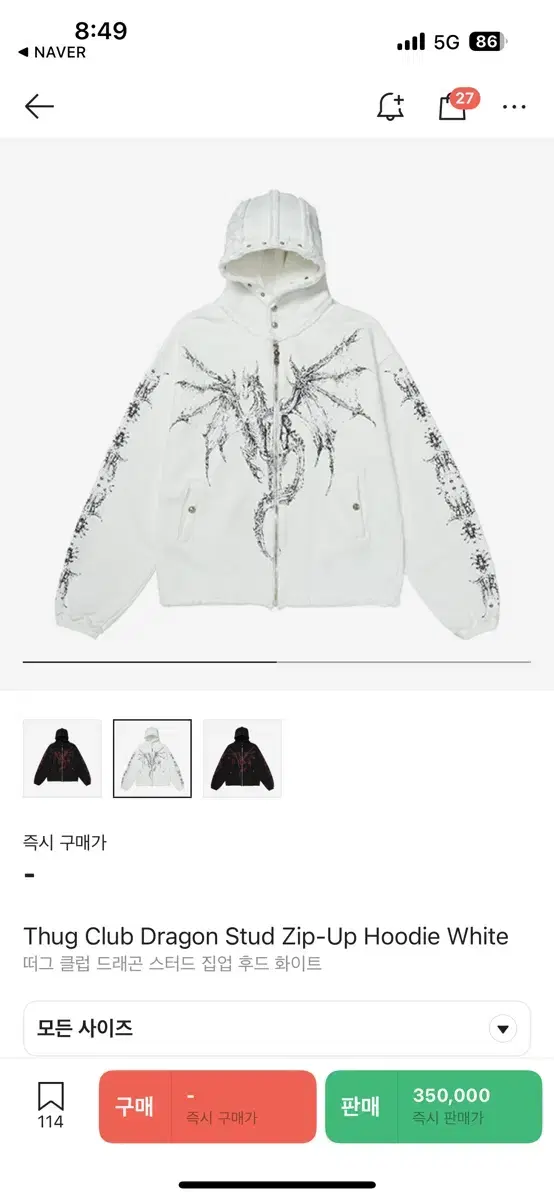This screenshot has height=1200, width=554.
Task: Bookmark this item with the 114 icon
Action: pyautogui.click(x=51, y=1106)
